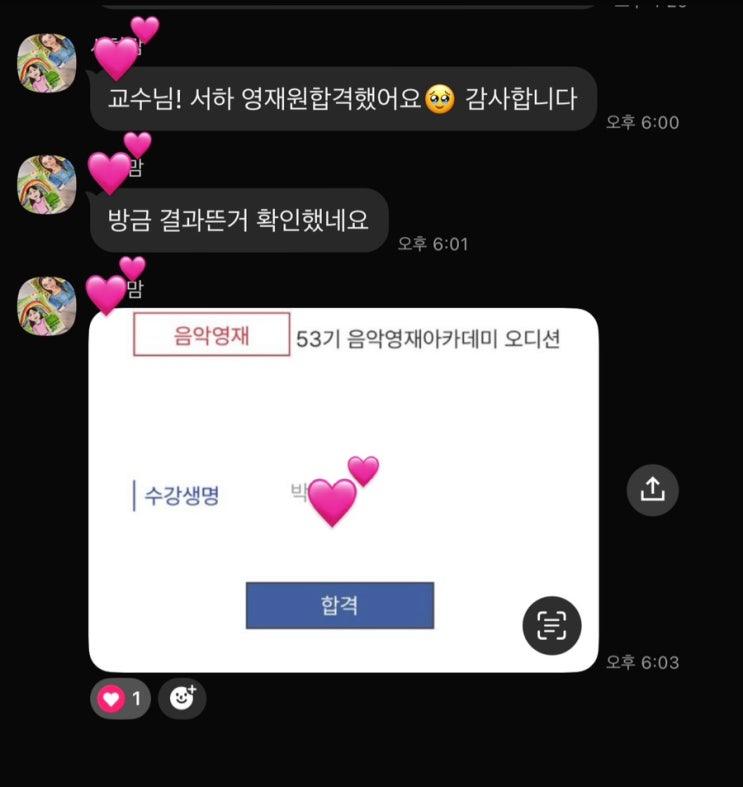The height and width of the screenshot is (787, 743).
Task: Share the audition result image
Action: 652,489
